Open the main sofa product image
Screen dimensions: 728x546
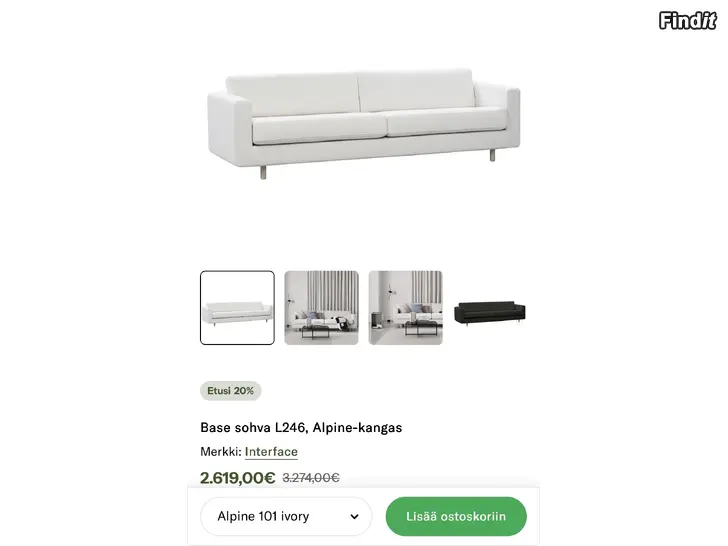pyautogui.click(x=364, y=125)
